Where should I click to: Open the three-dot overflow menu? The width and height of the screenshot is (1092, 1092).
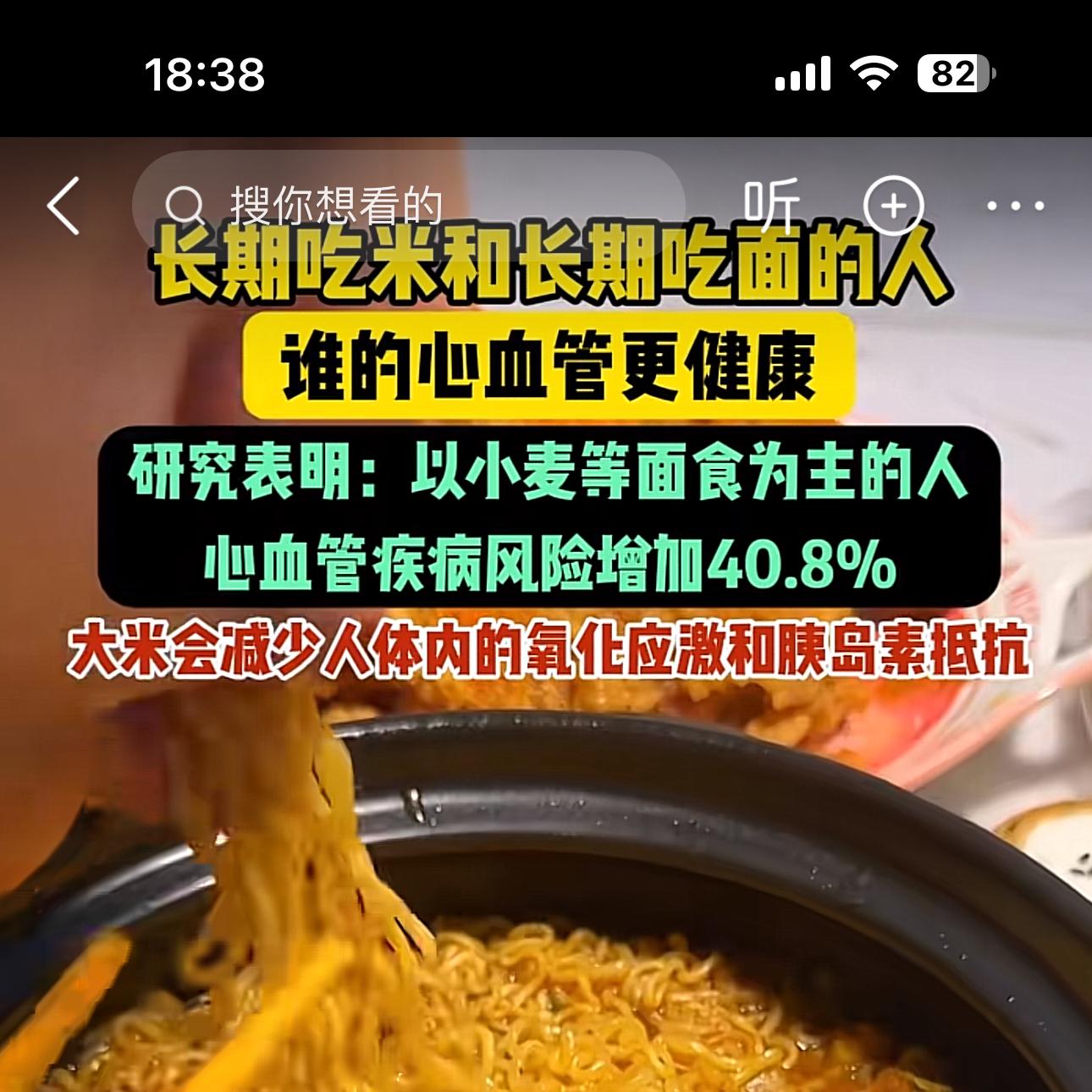[x=1015, y=206]
